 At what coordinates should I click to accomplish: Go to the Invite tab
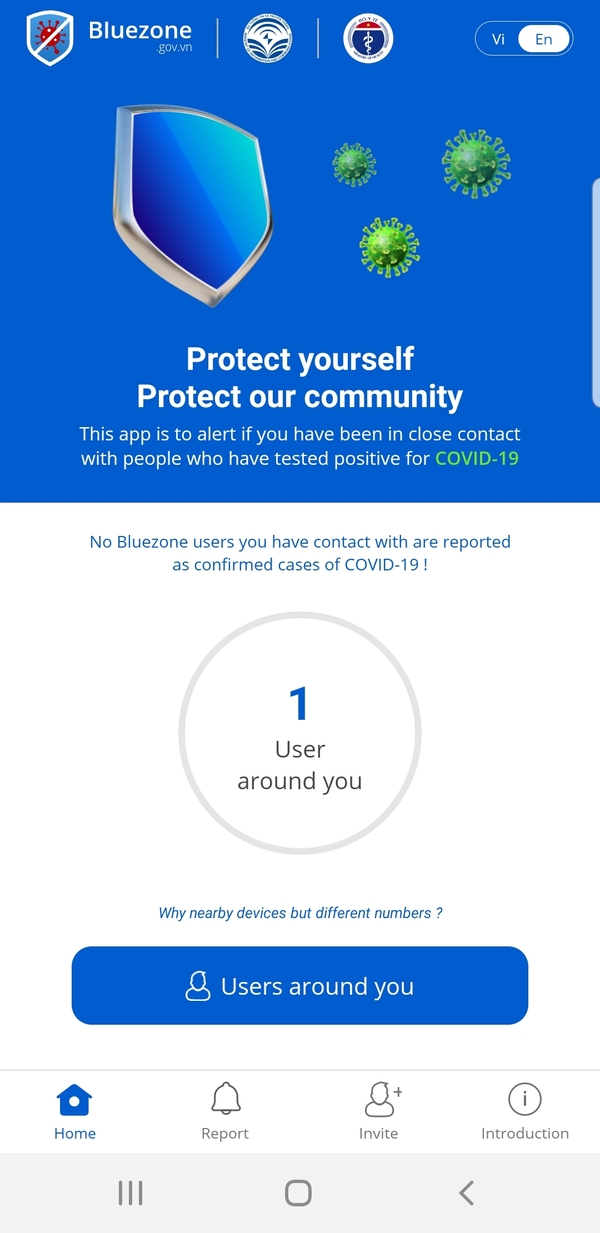coord(378,1112)
